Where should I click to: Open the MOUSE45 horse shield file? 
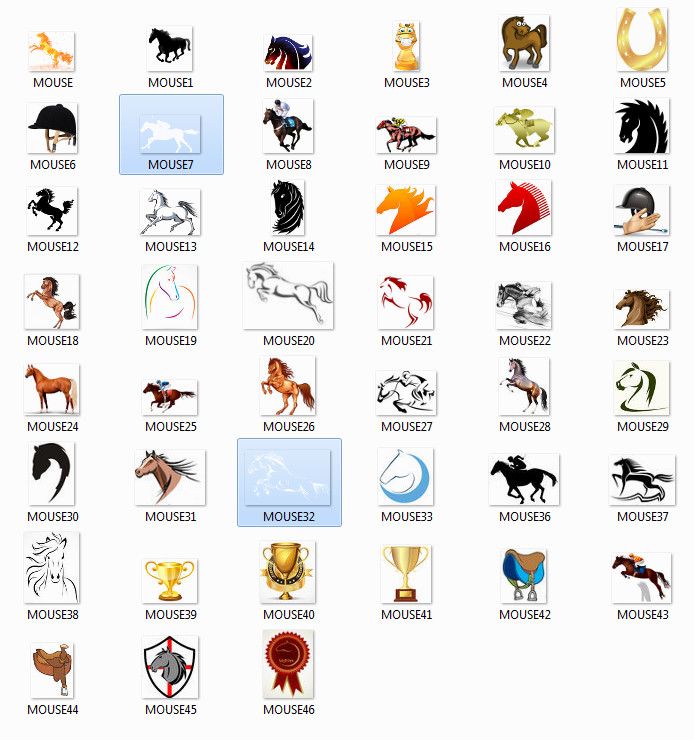pos(171,668)
